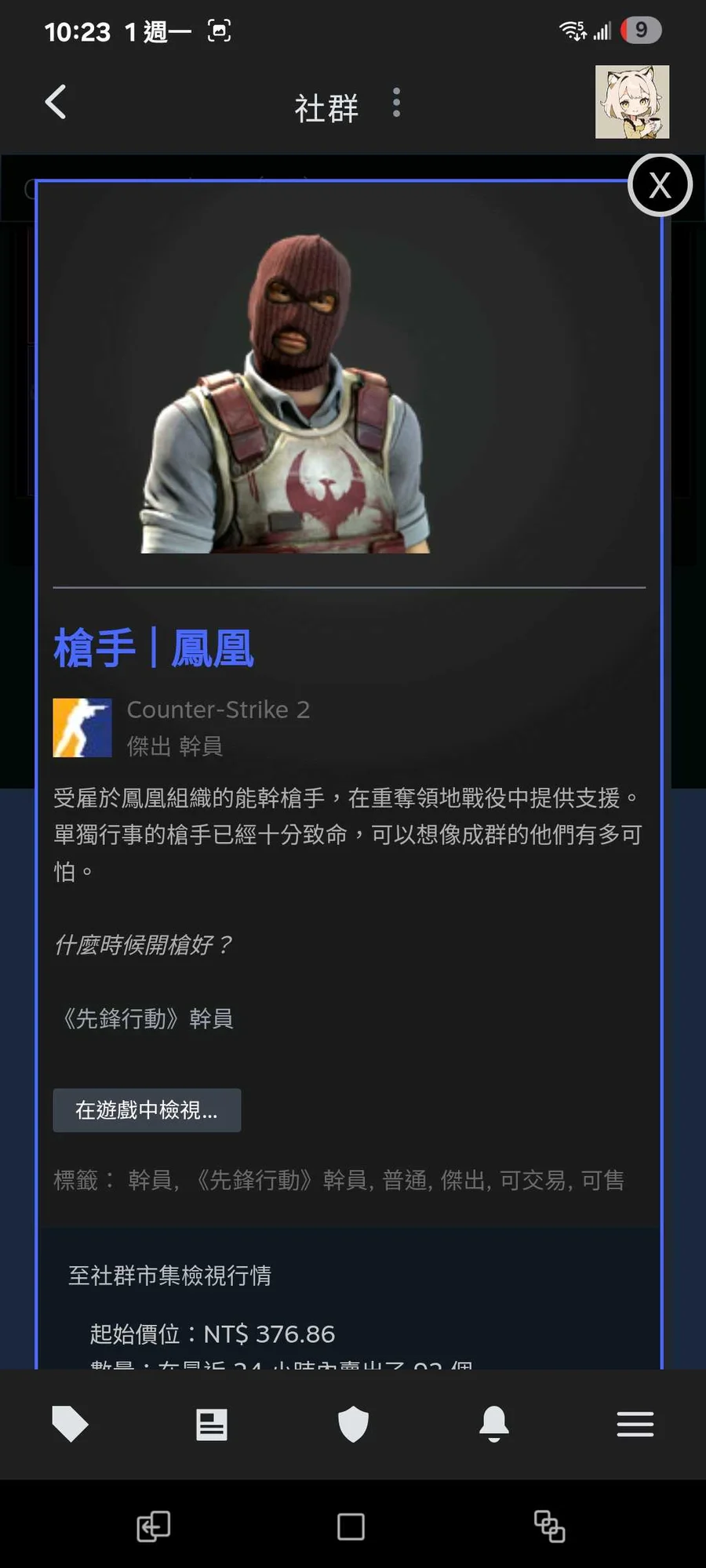Tap the 在遊戲中檢視 button
The image size is (706, 1568).
(x=147, y=1110)
